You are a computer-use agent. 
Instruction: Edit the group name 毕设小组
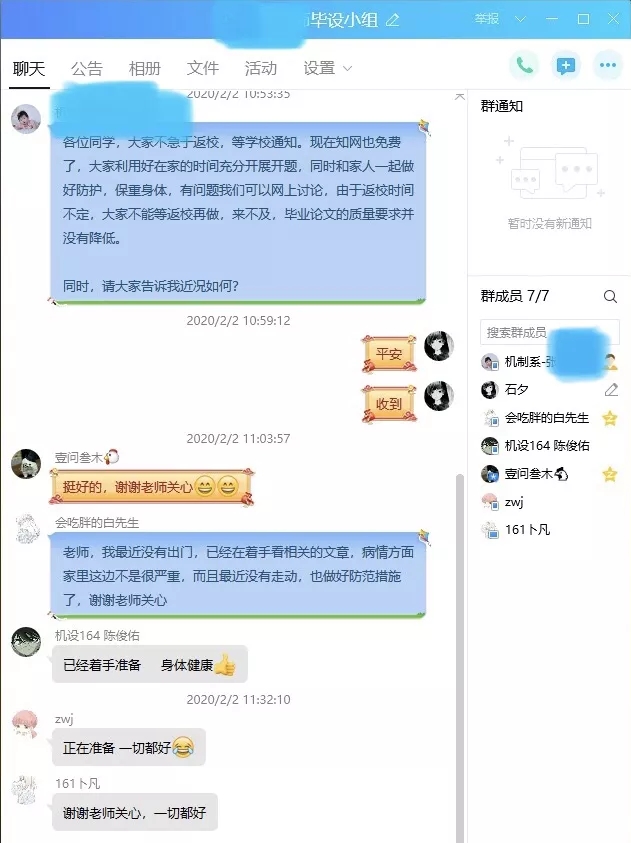pos(393,20)
